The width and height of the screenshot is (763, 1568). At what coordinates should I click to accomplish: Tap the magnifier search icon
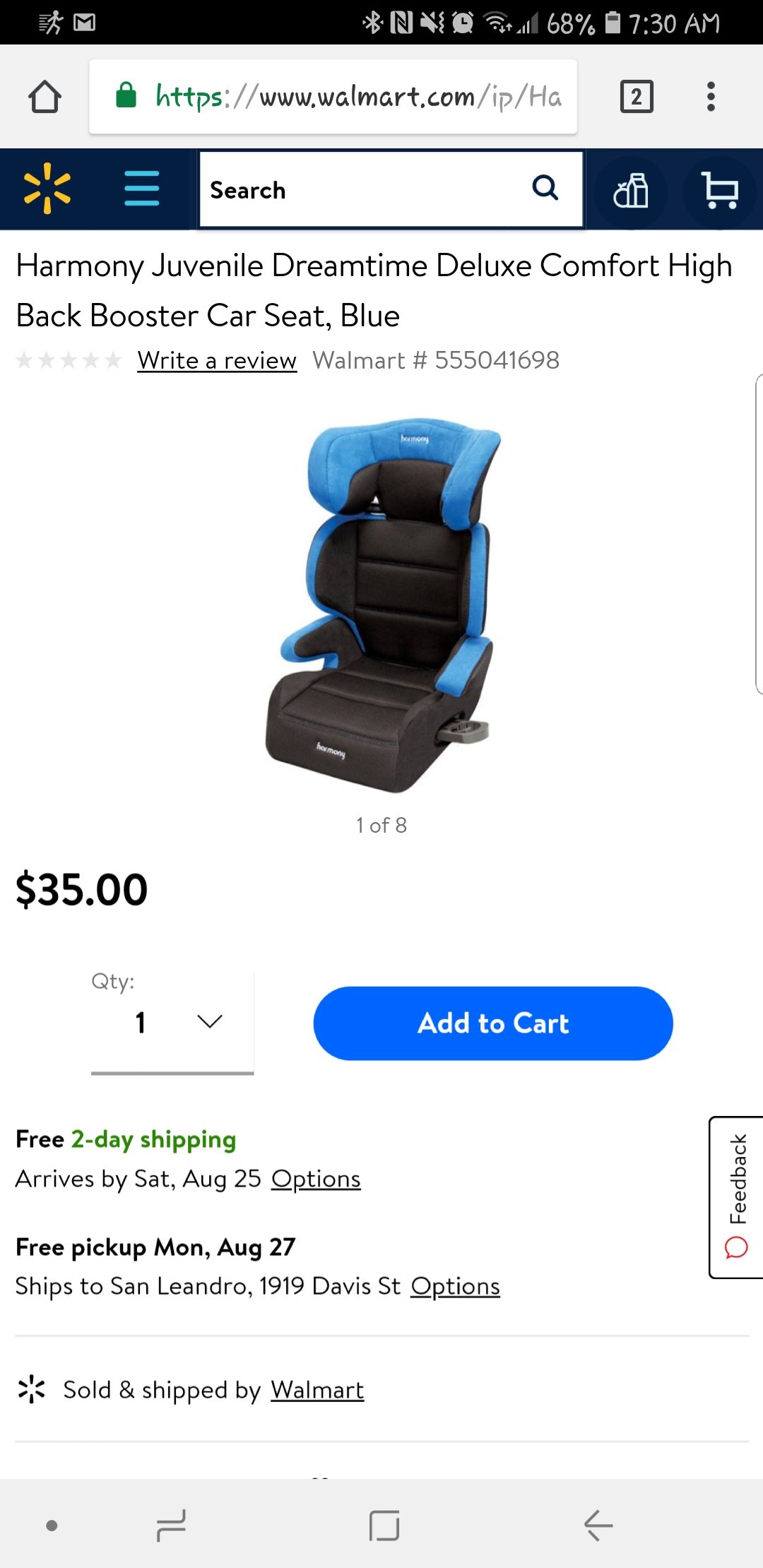[545, 188]
